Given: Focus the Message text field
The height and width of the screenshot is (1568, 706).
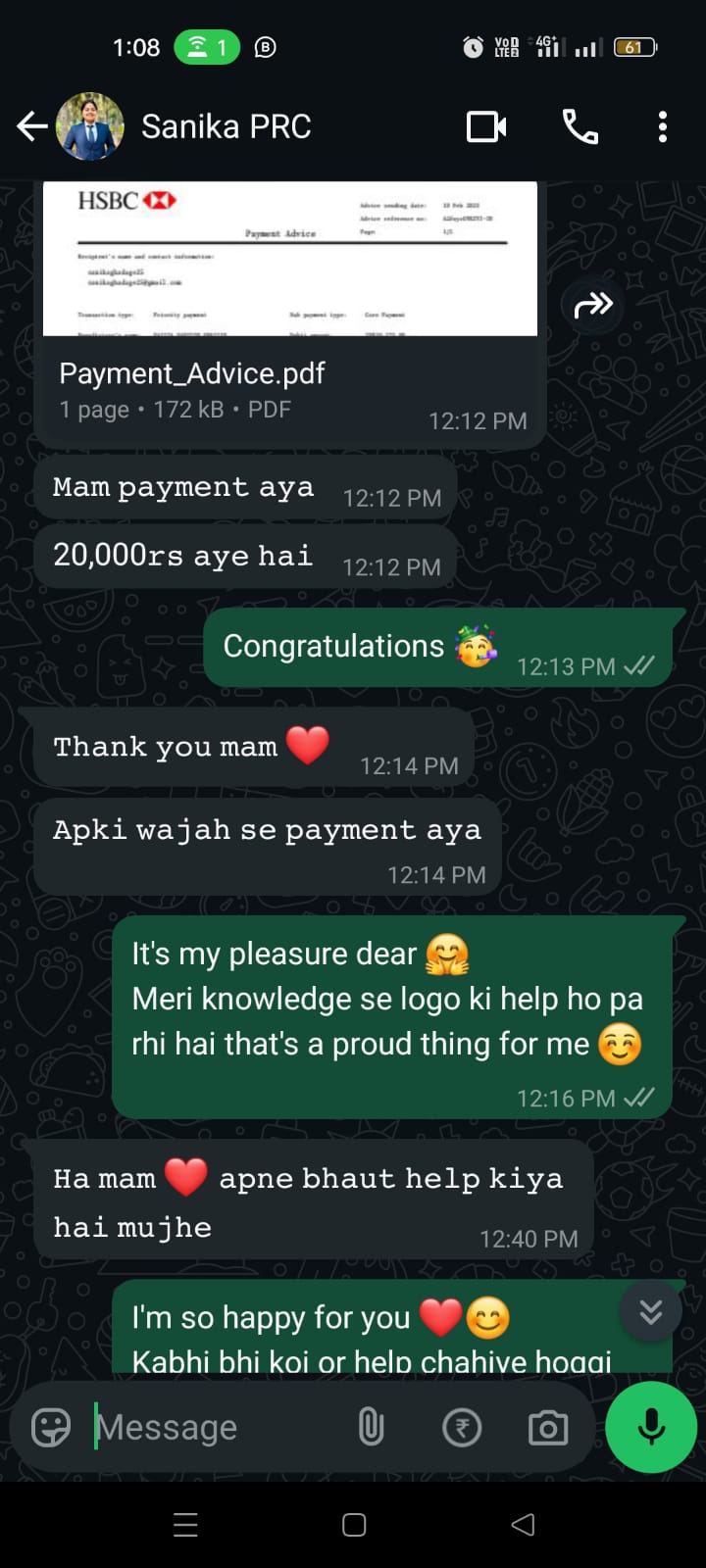Looking at the screenshot, I should [216, 1428].
